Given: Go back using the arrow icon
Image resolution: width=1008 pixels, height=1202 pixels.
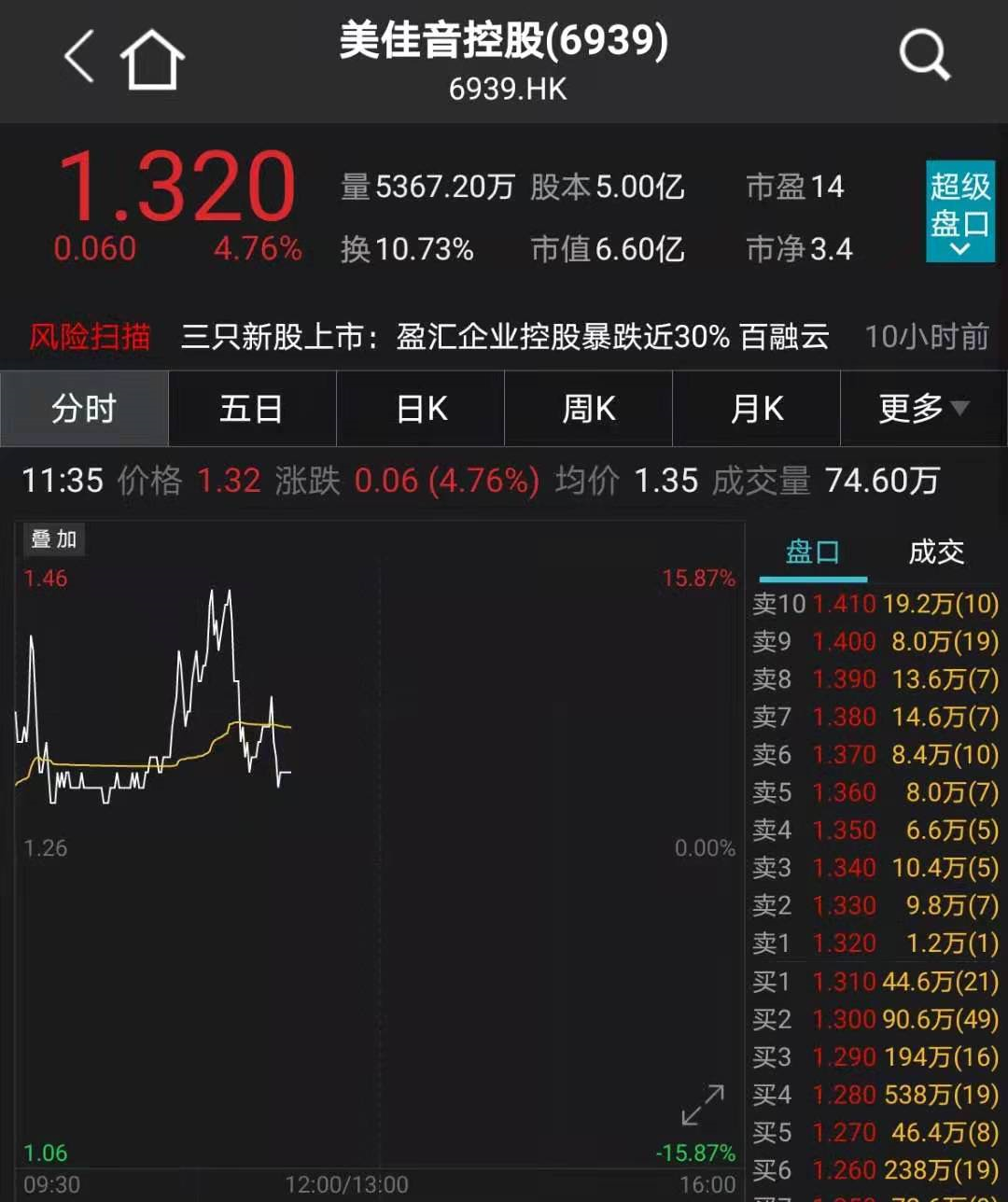Looking at the screenshot, I should click(80, 56).
